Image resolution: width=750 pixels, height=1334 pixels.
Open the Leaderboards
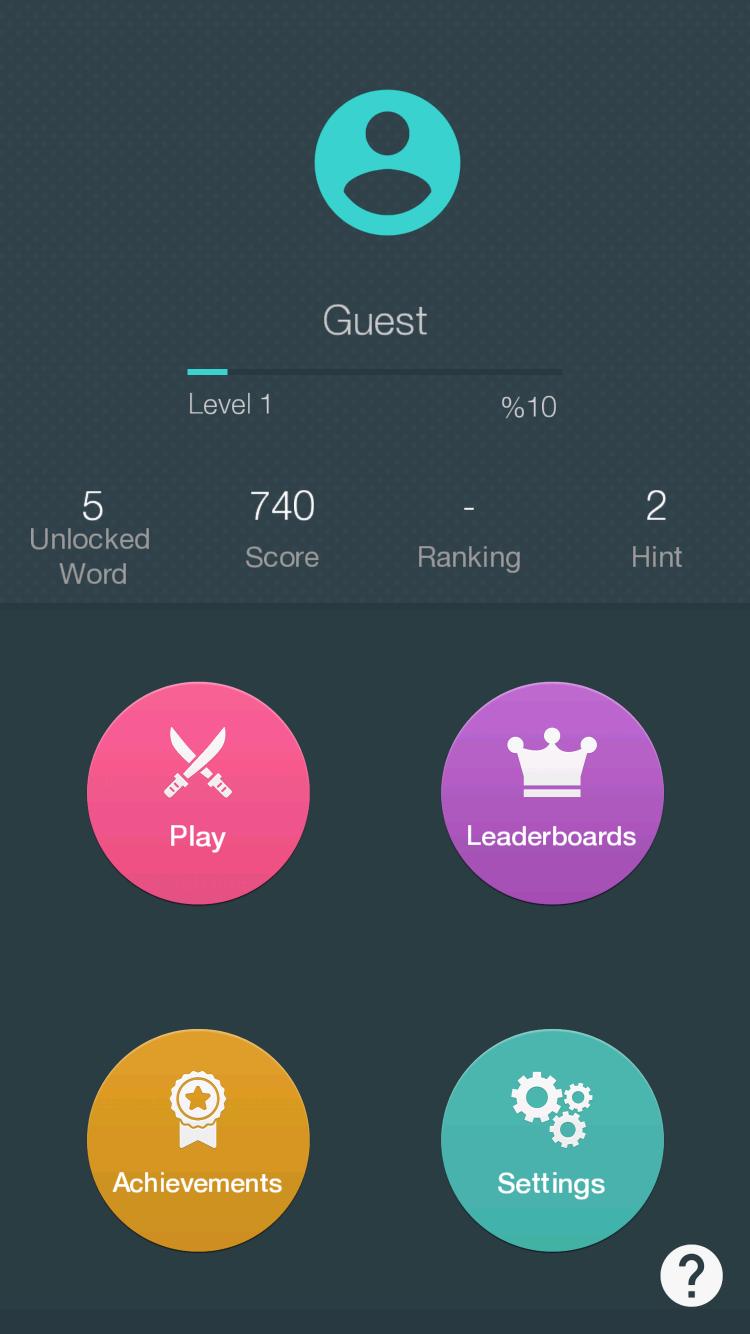[552, 793]
